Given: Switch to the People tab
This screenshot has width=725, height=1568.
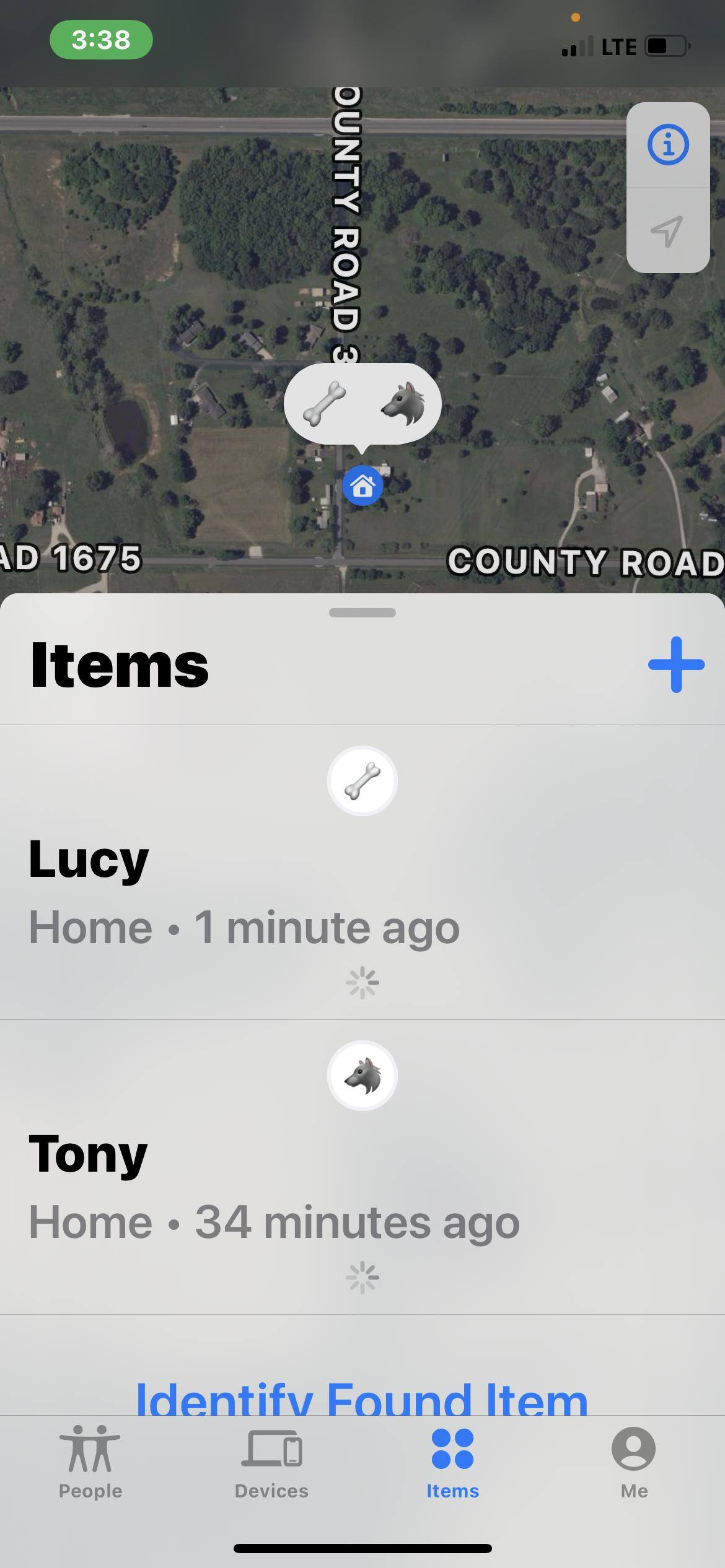Looking at the screenshot, I should (x=90, y=1463).
